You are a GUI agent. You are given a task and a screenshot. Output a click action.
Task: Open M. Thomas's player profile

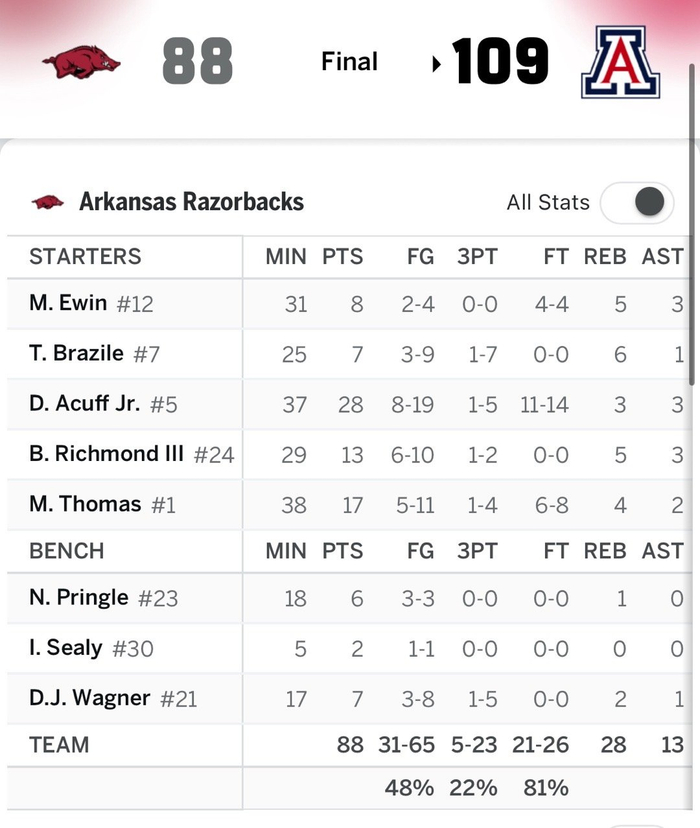coord(85,504)
